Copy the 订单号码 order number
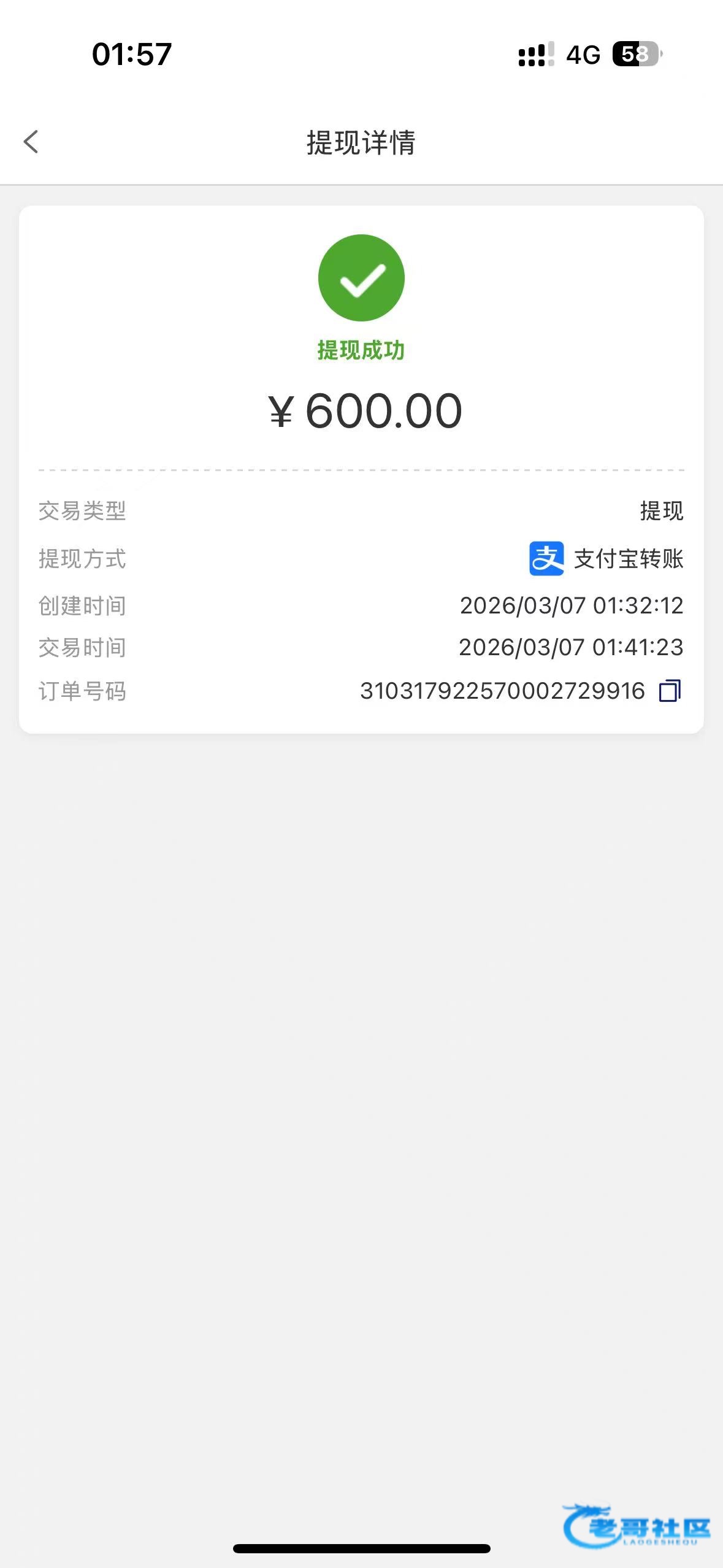Screen dimensions: 723x1568 (x=670, y=691)
